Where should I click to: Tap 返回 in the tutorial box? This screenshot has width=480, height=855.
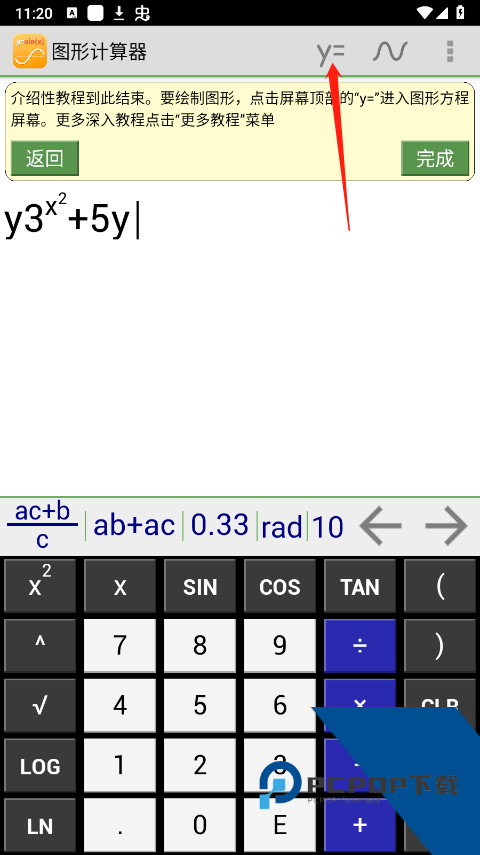pyautogui.click(x=45, y=158)
